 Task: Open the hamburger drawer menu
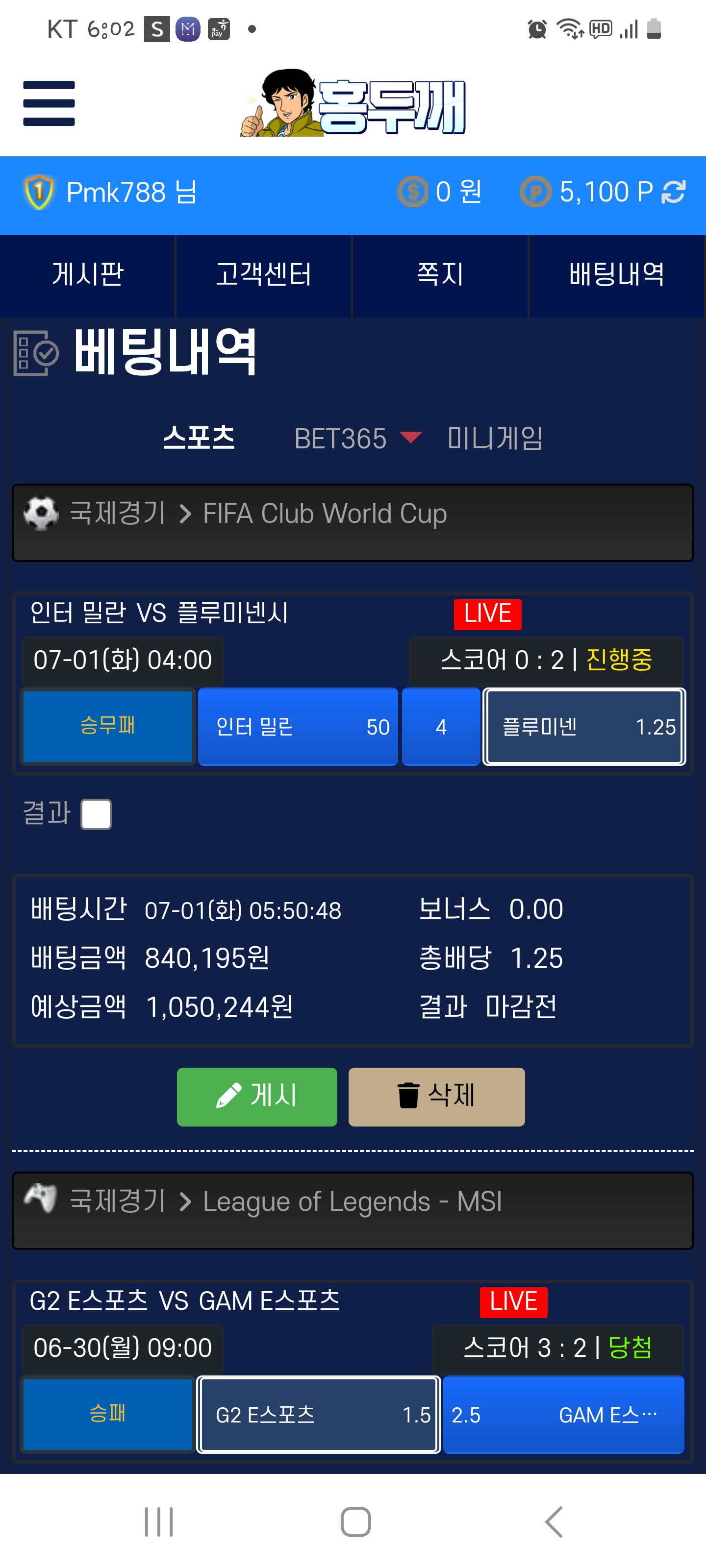point(49,103)
